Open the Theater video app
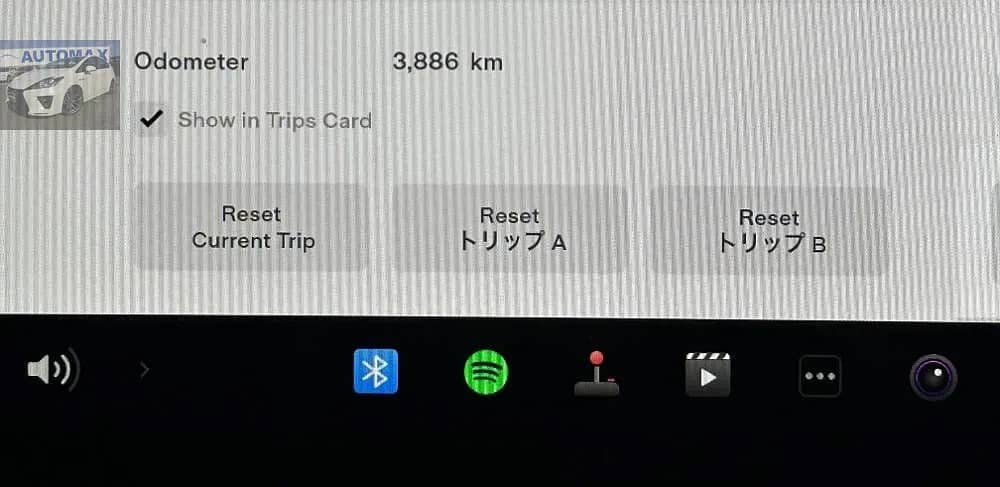The image size is (1000, 487). tap(708, 375)
